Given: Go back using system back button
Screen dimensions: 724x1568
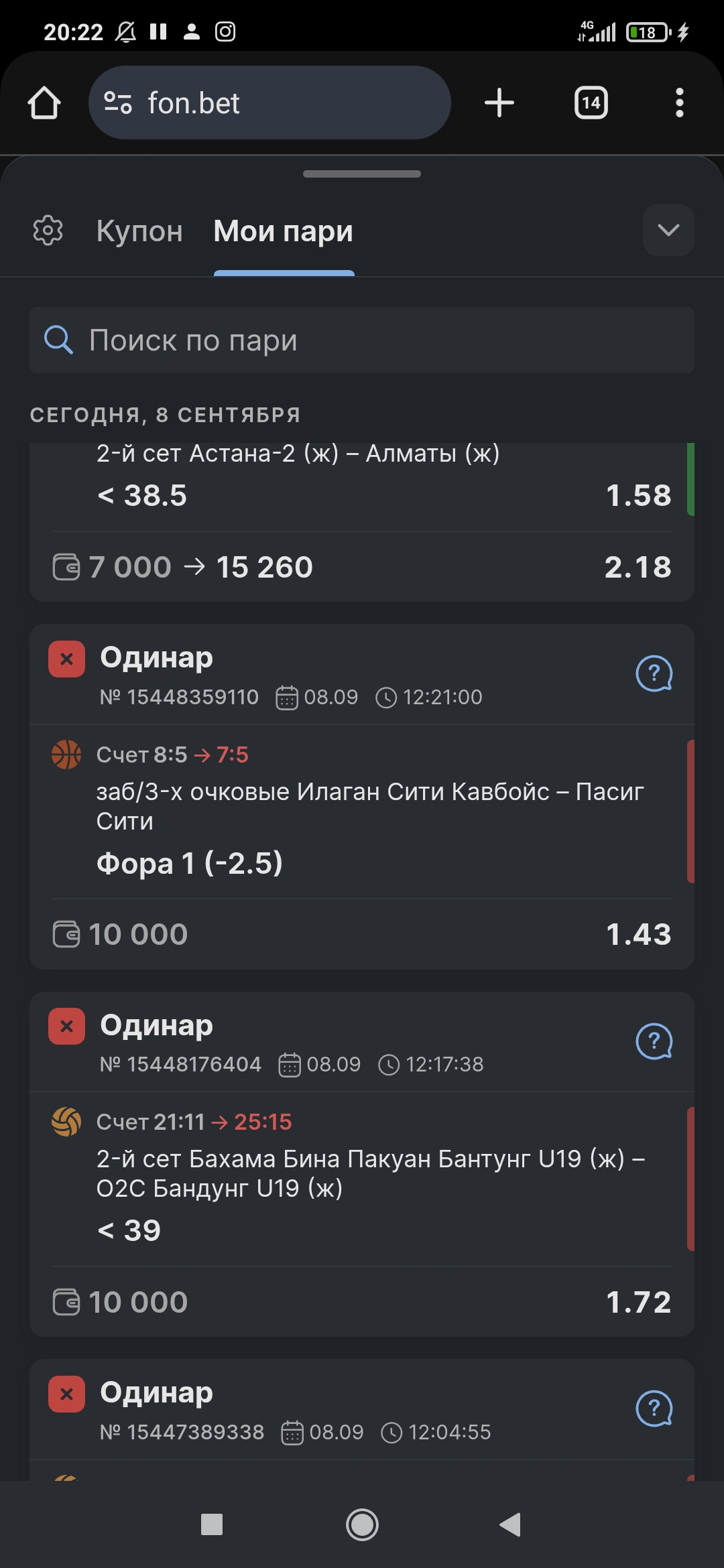Looking at the screenshot, I should (511, 1524).
